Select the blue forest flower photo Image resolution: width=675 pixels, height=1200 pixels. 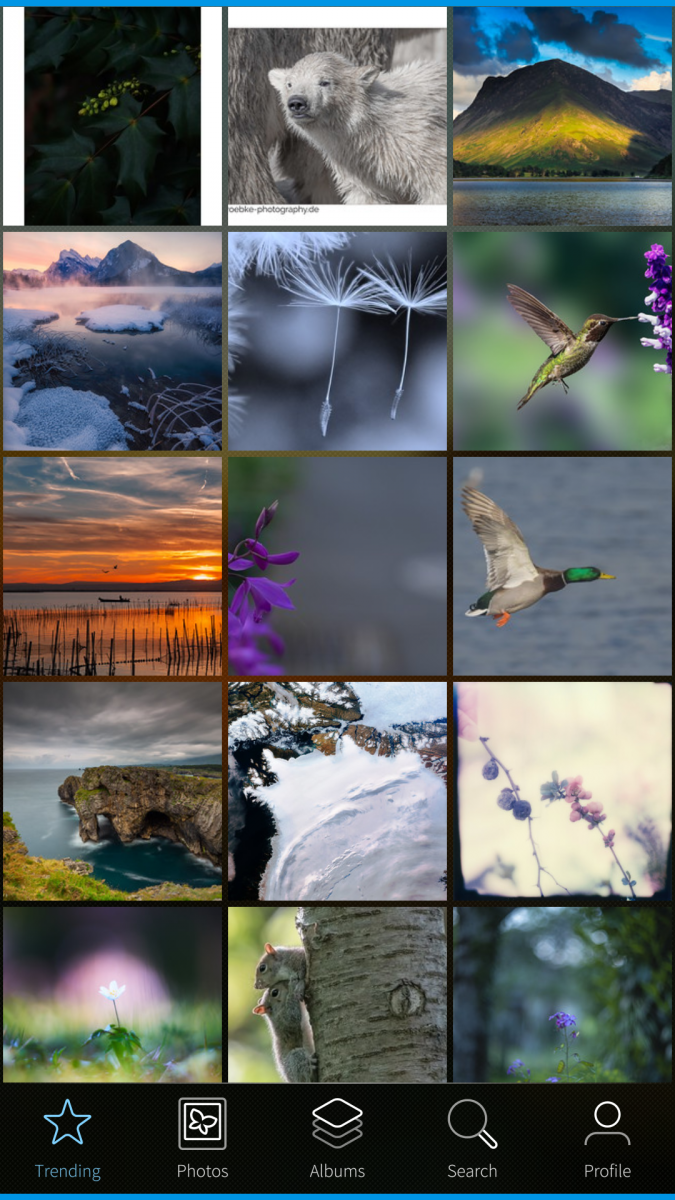point(562,994)
